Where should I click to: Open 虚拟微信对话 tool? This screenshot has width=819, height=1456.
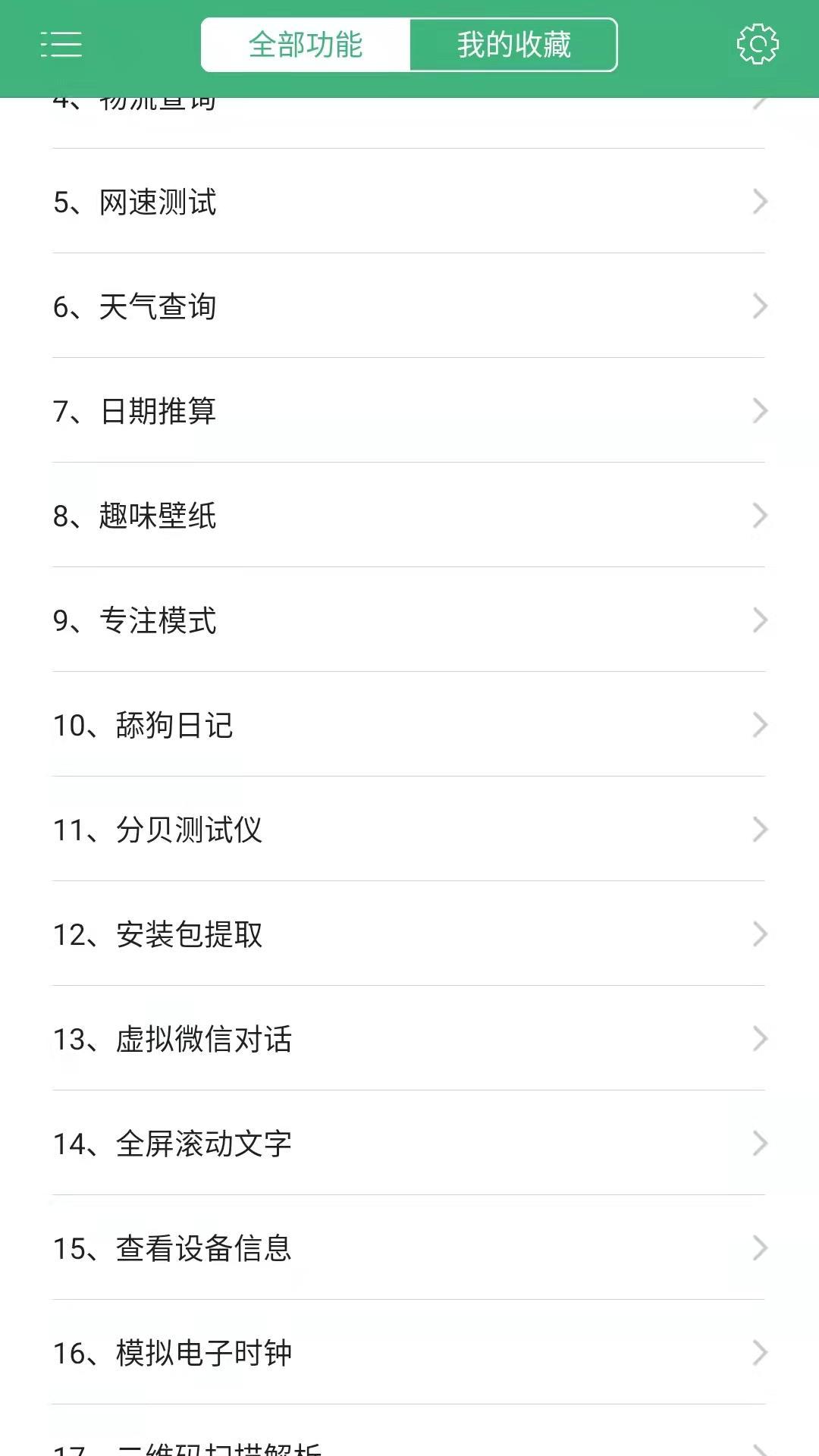tap(409, 1039)
